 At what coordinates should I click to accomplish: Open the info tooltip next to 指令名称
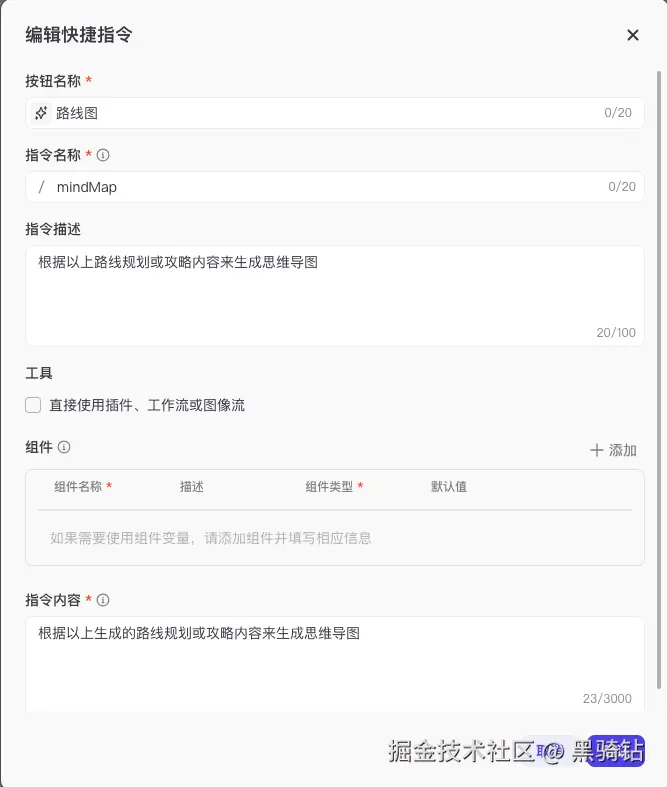point(103,155)
